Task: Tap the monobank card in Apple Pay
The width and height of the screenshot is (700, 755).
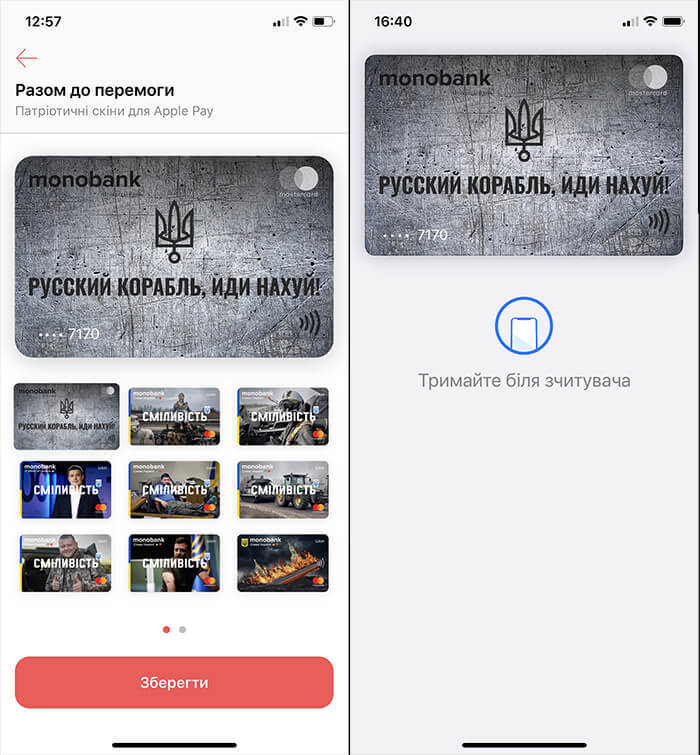Action: tap(524, 155)
